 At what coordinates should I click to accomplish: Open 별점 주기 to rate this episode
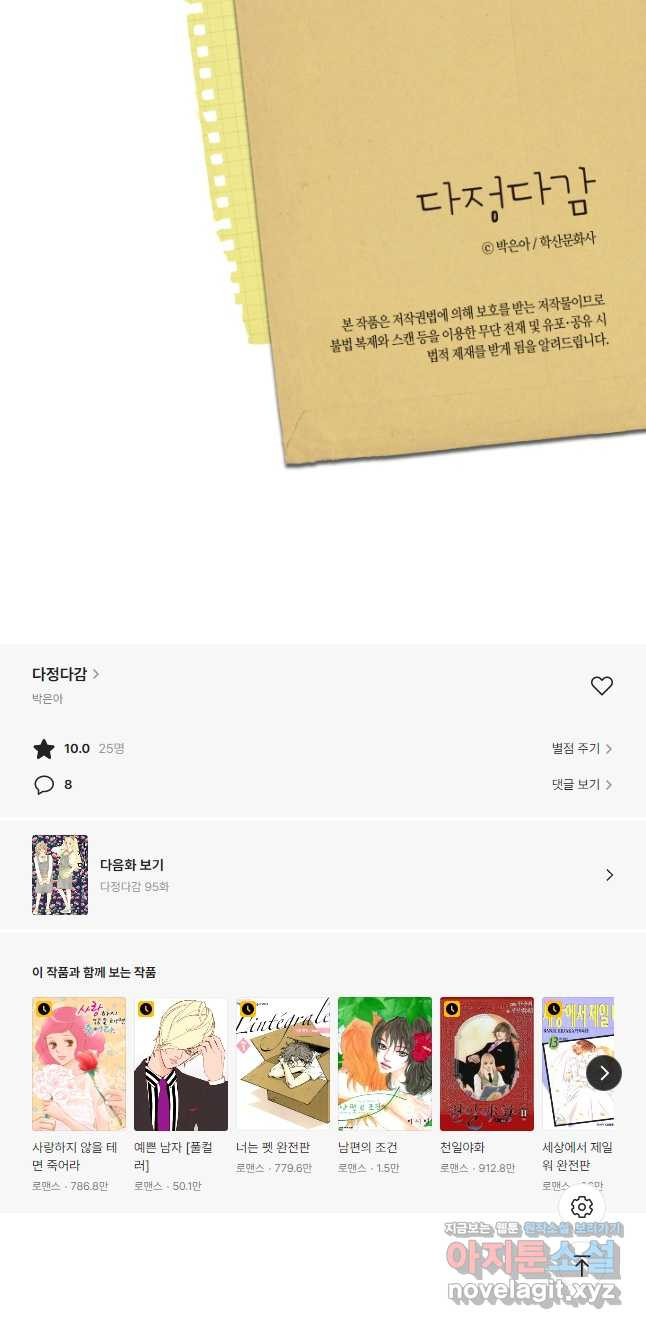pyautogui.click(x=581, y=748)
